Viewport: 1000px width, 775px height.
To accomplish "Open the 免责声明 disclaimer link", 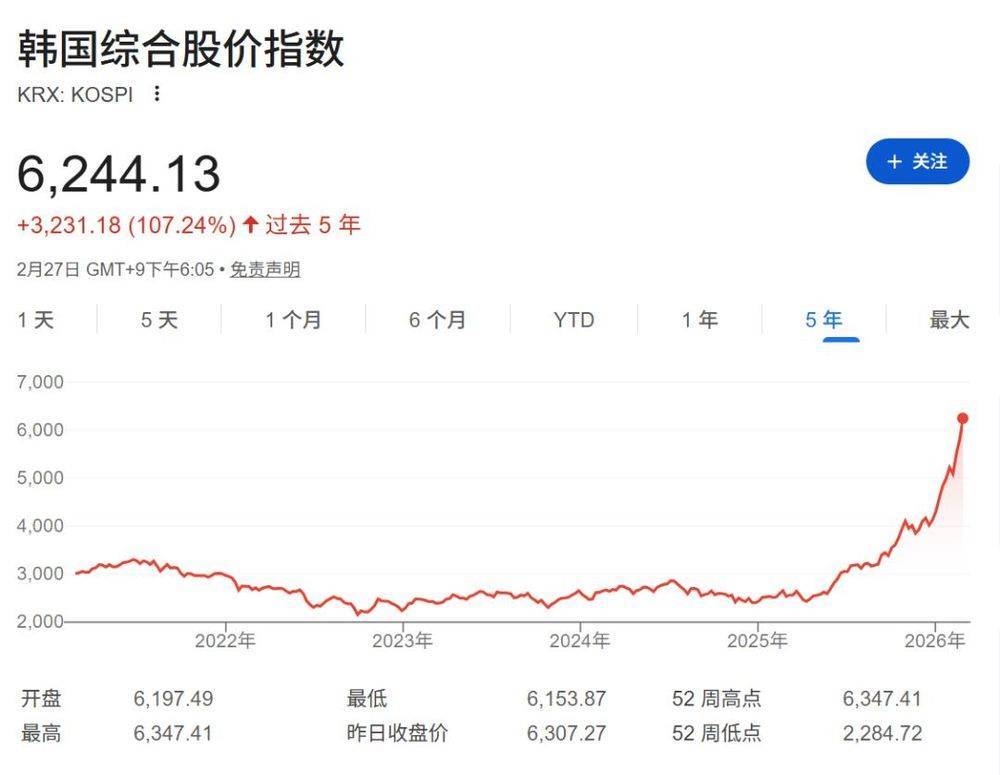I will pos(265,270).
